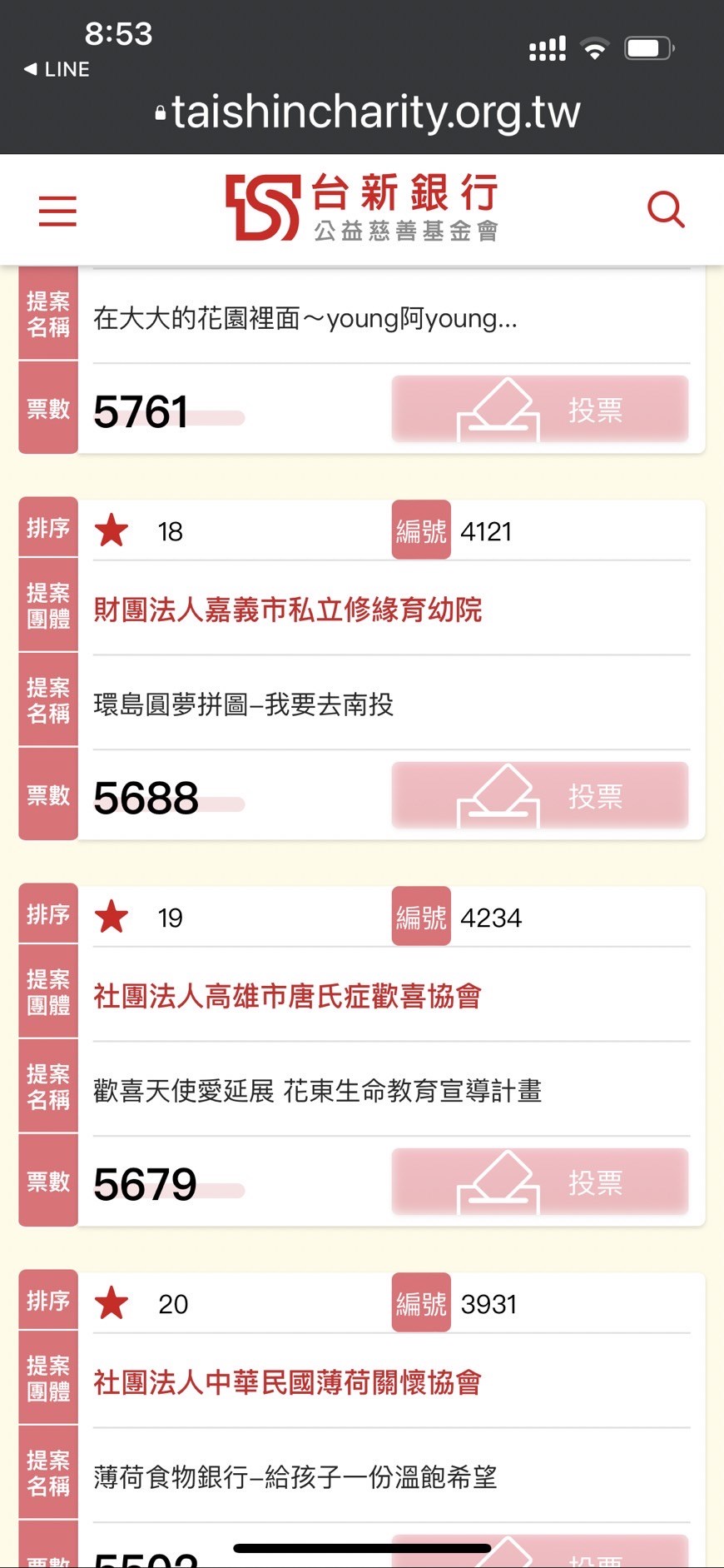Screen dimensions: 724x1568
Task: Return to the LINE app
Action: 57,69
